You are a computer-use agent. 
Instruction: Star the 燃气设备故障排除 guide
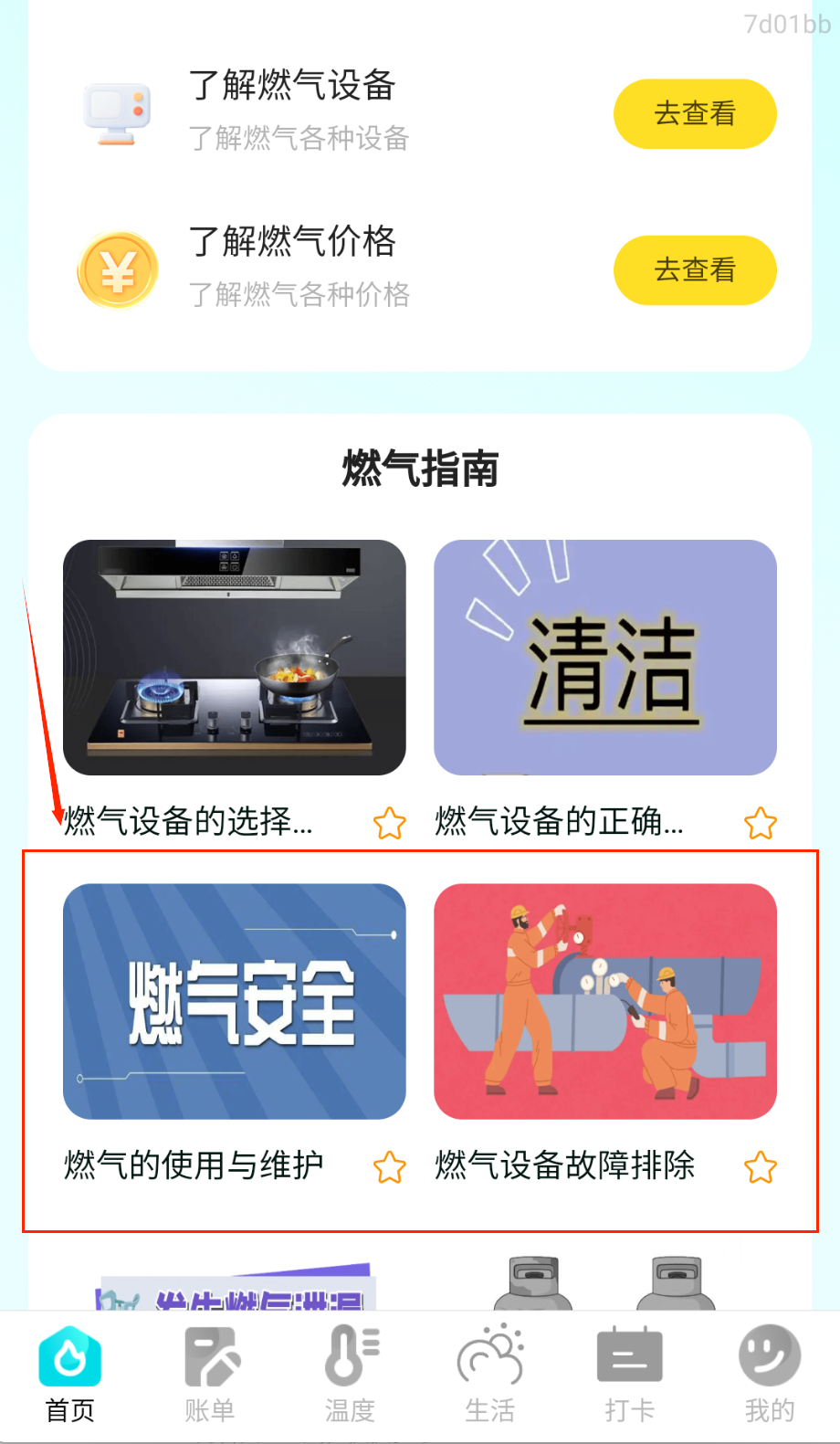760,1166
